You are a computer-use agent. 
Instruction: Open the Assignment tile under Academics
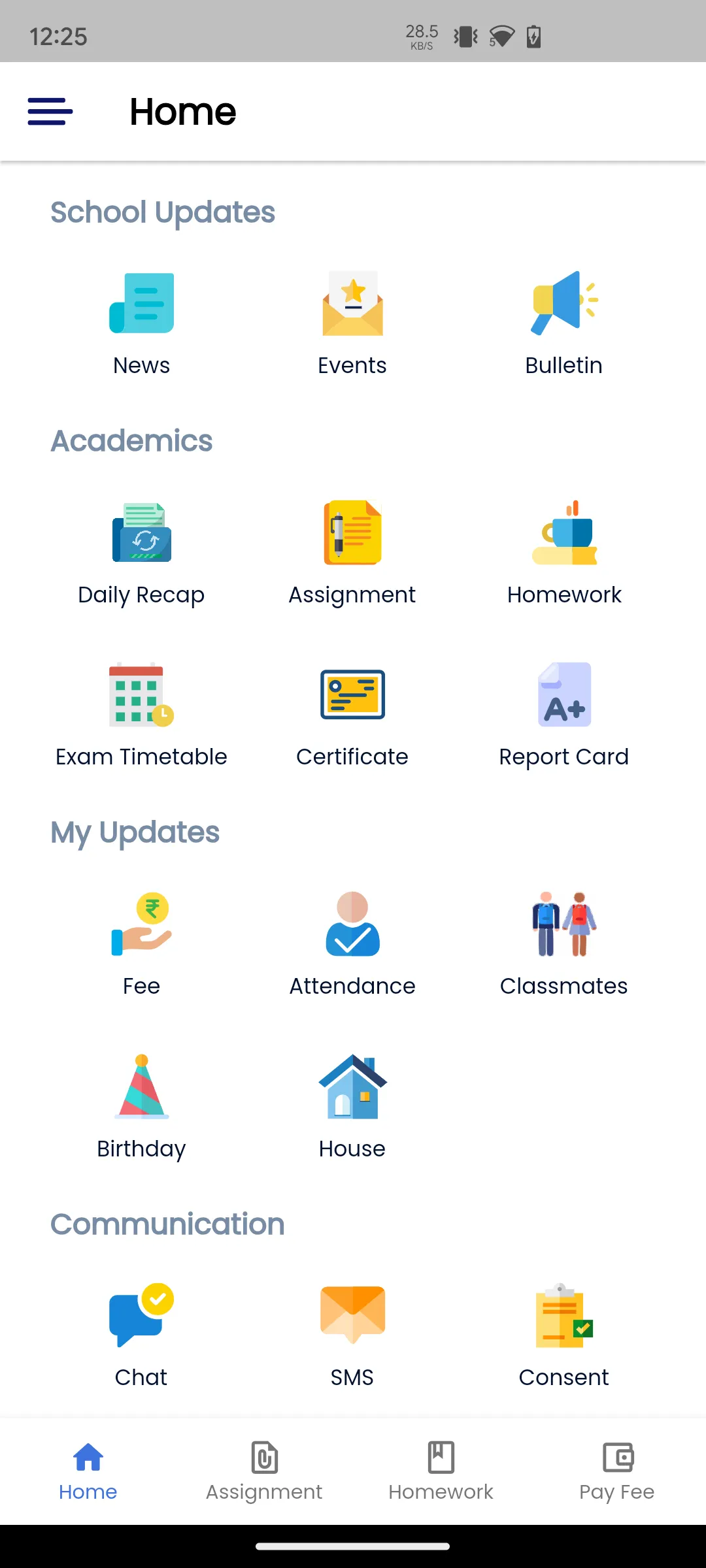coord(352,552)
